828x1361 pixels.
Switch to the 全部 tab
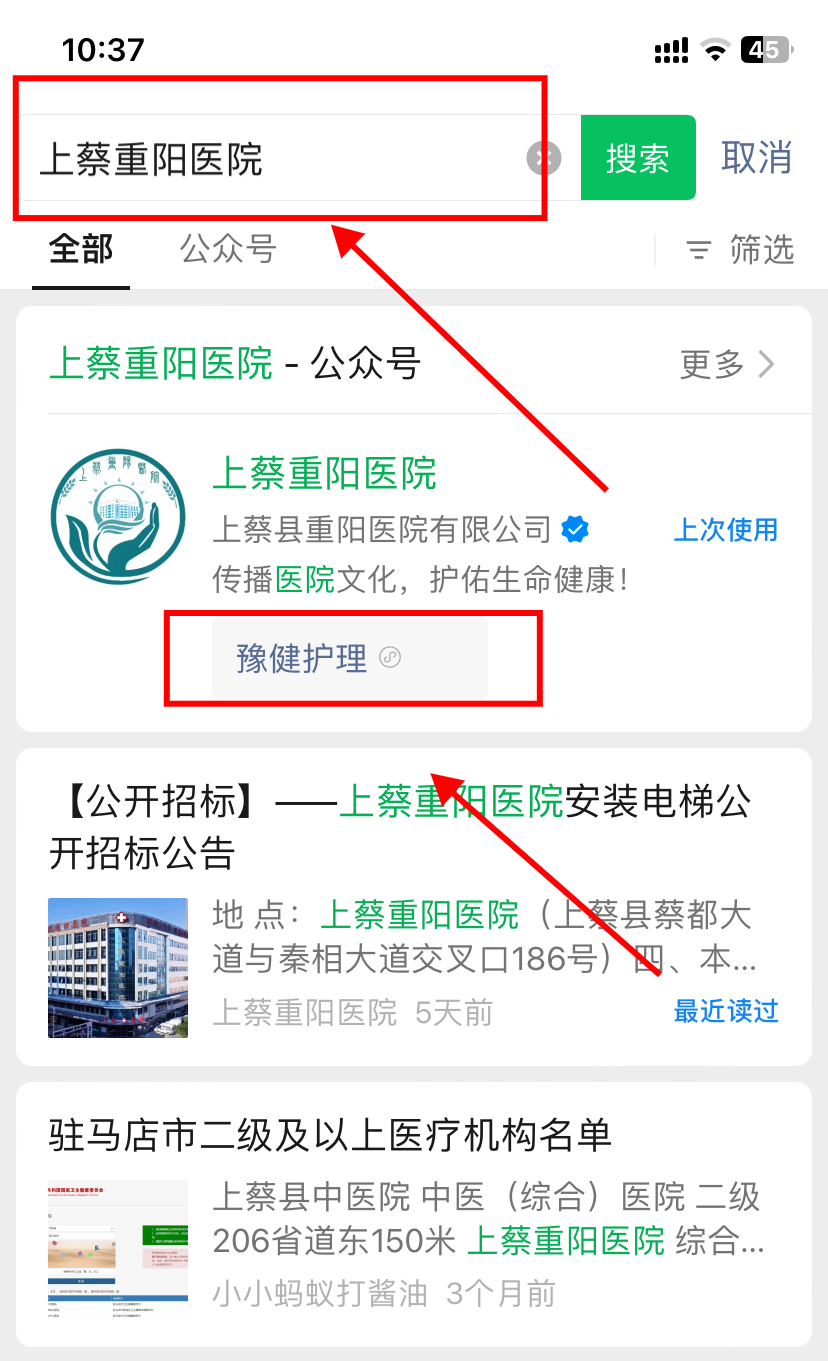[81, 249]
